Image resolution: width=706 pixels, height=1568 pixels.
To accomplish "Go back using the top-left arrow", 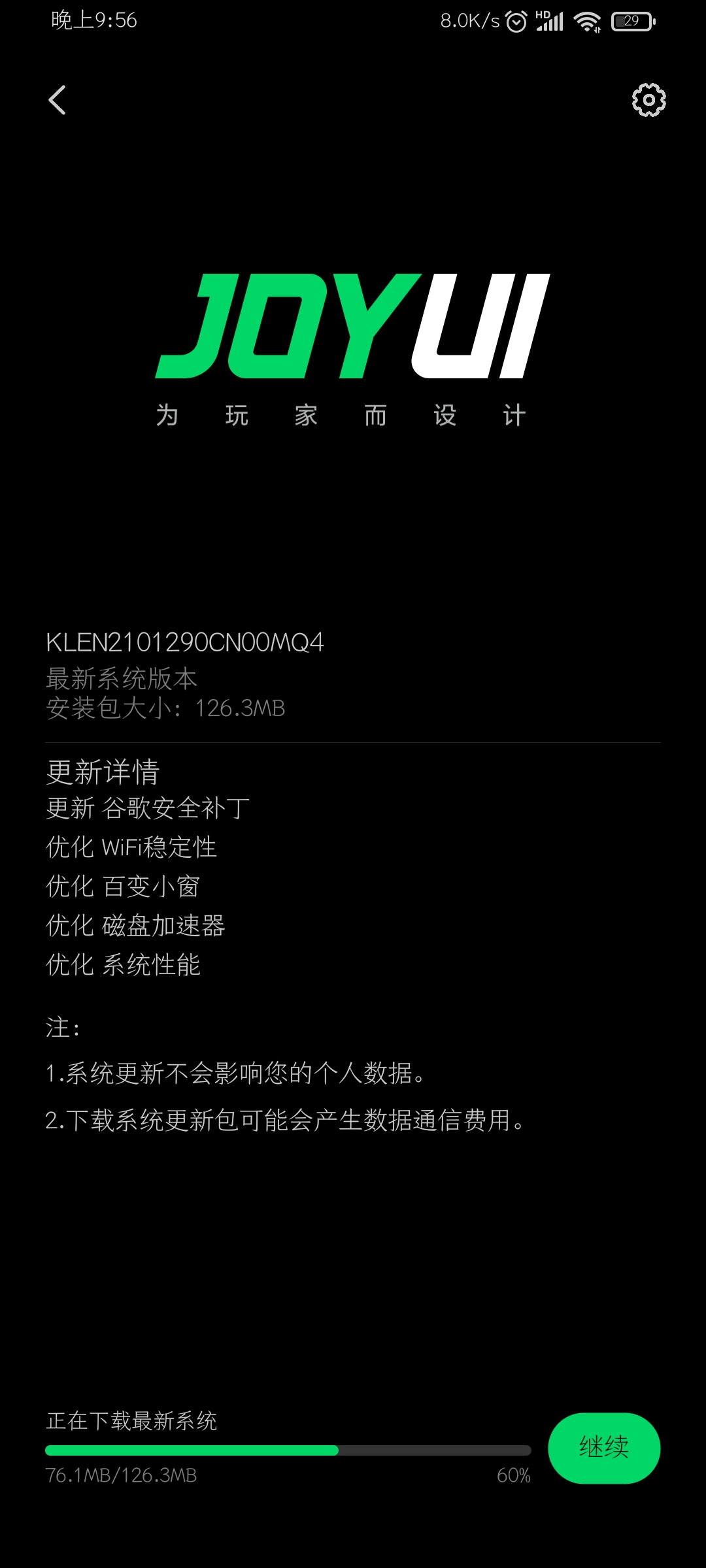I will (x=58, y=100).
